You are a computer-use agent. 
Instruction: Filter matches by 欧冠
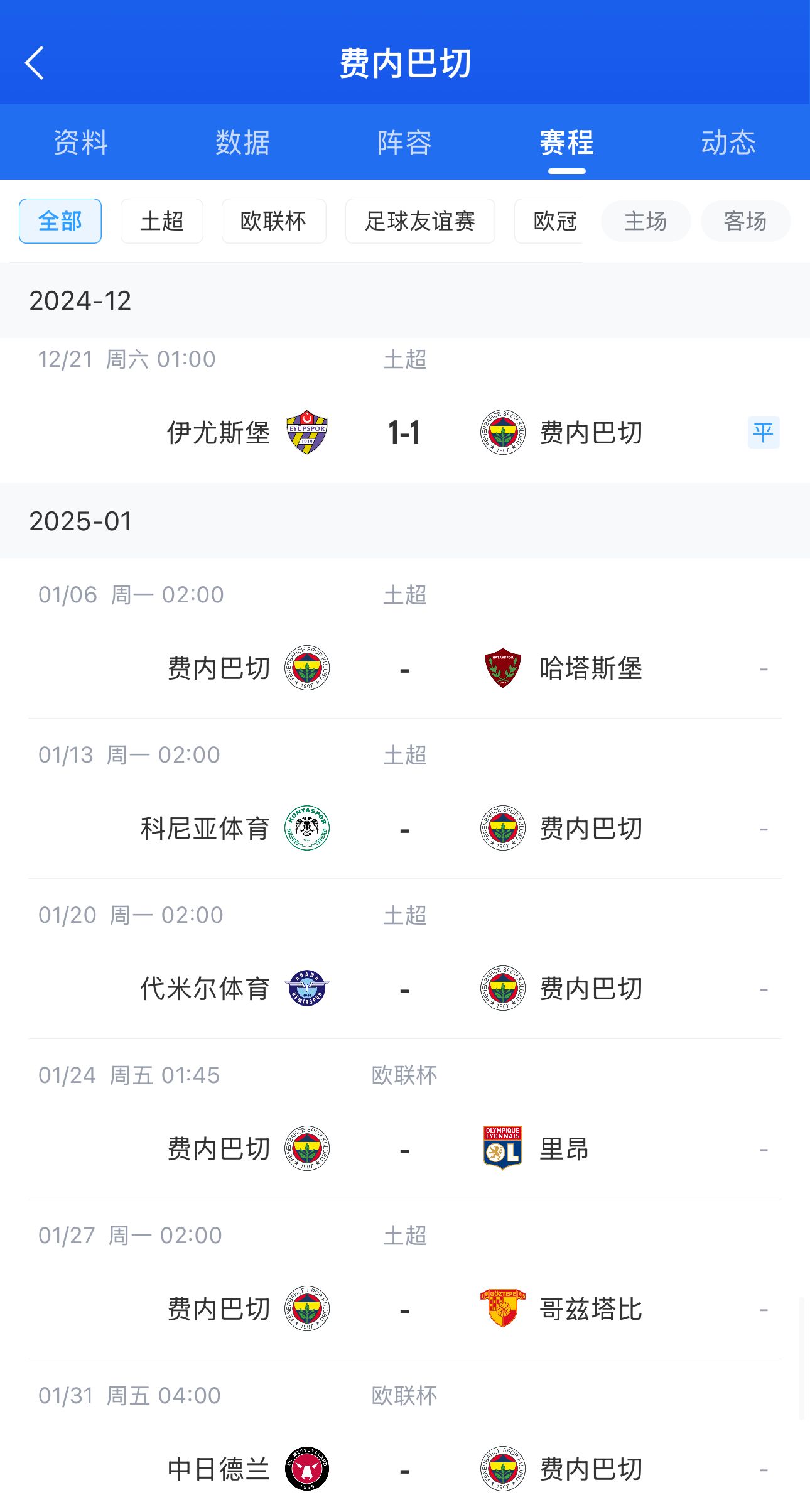tap(554, 221)
